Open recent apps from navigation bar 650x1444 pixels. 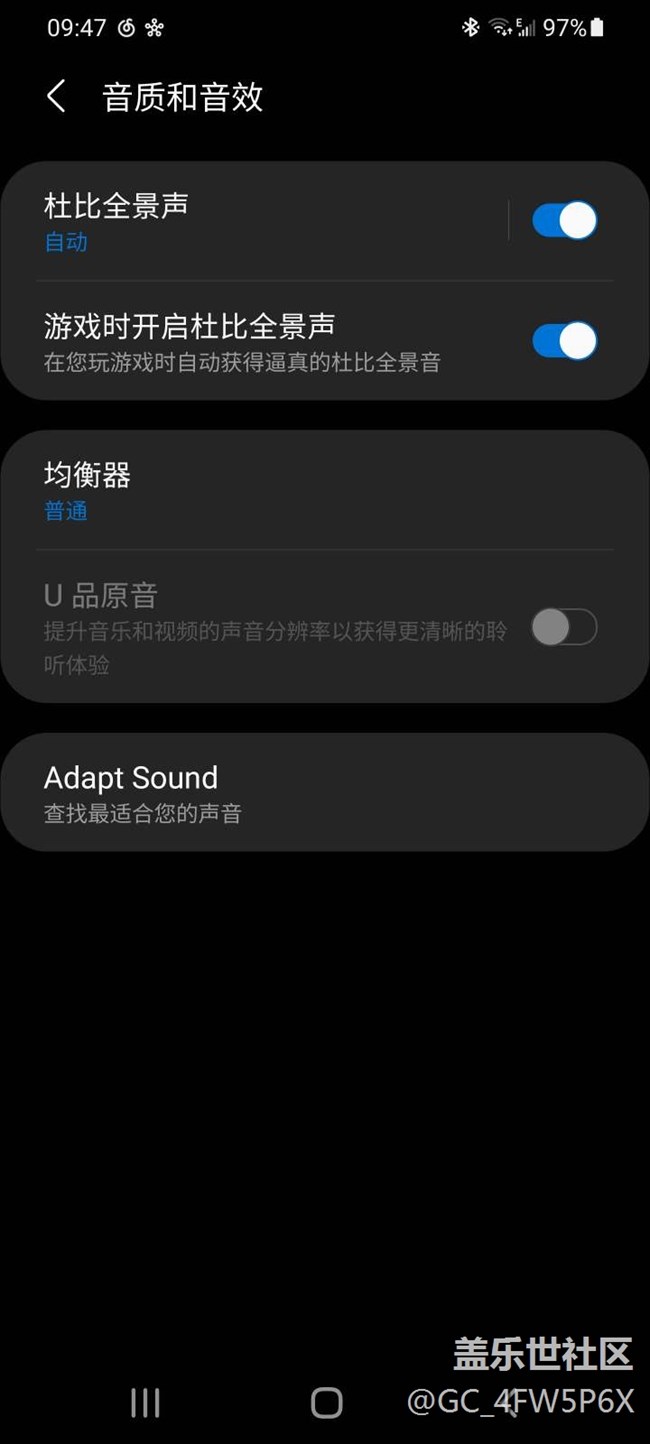click(x=145, y=1403)
